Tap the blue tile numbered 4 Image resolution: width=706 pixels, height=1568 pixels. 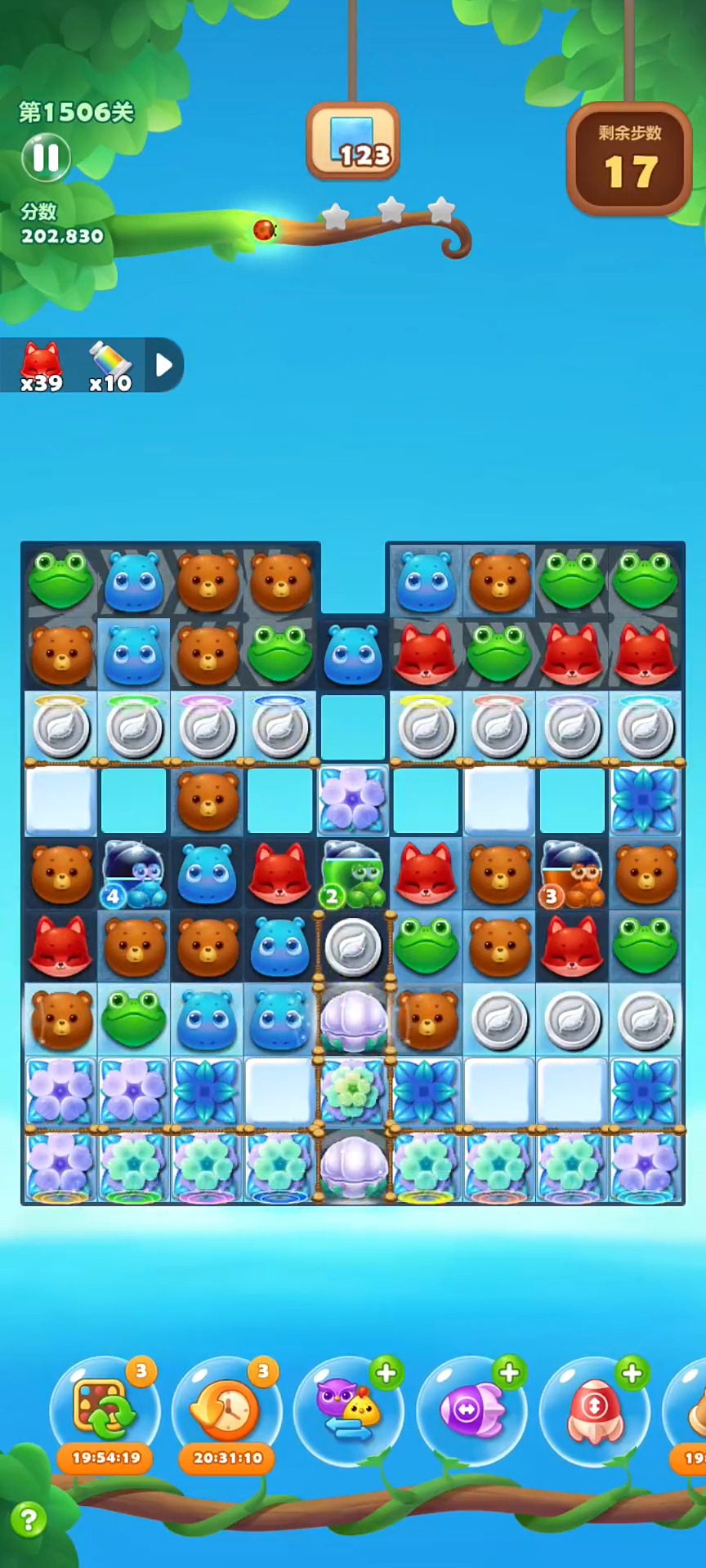[134, 874]
